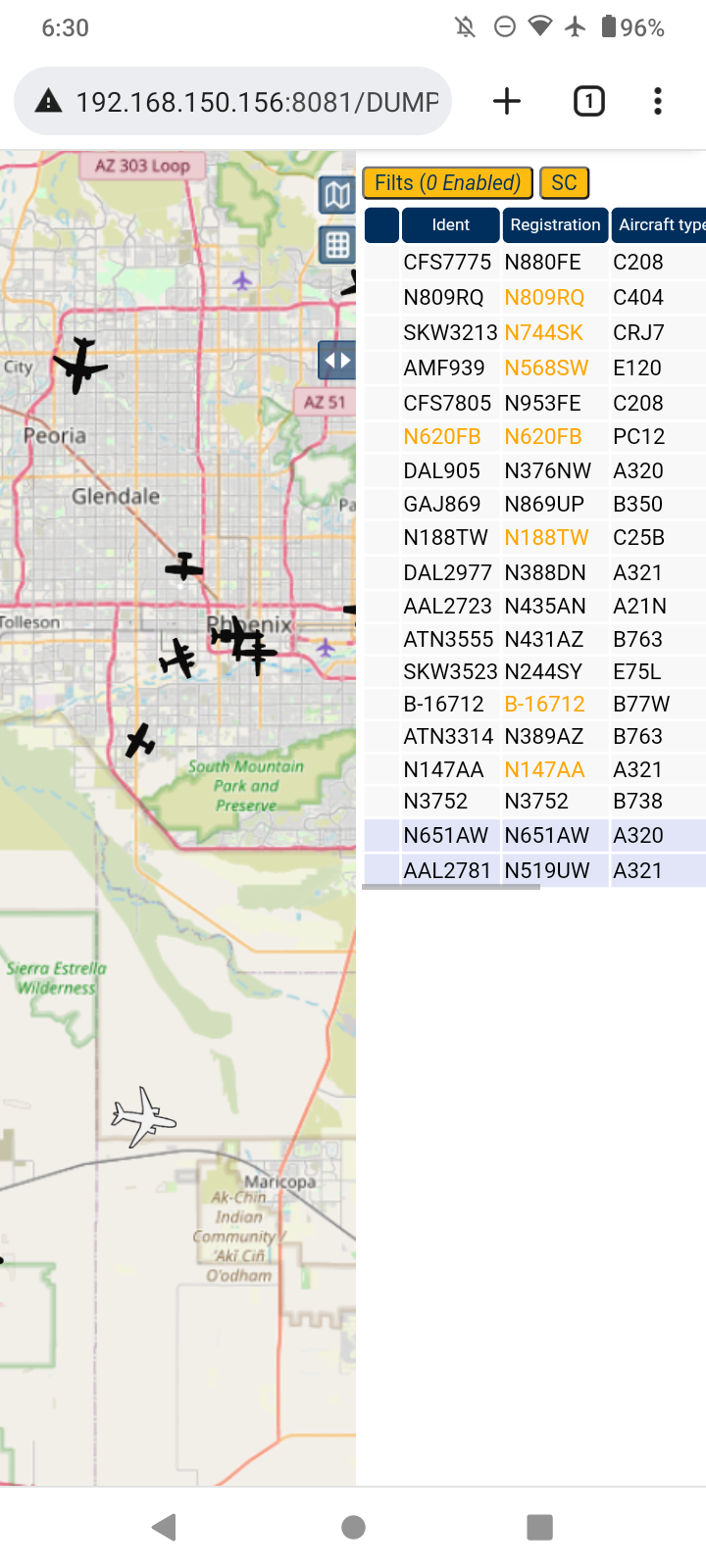Open the N620FB ident link

(442, 437)
